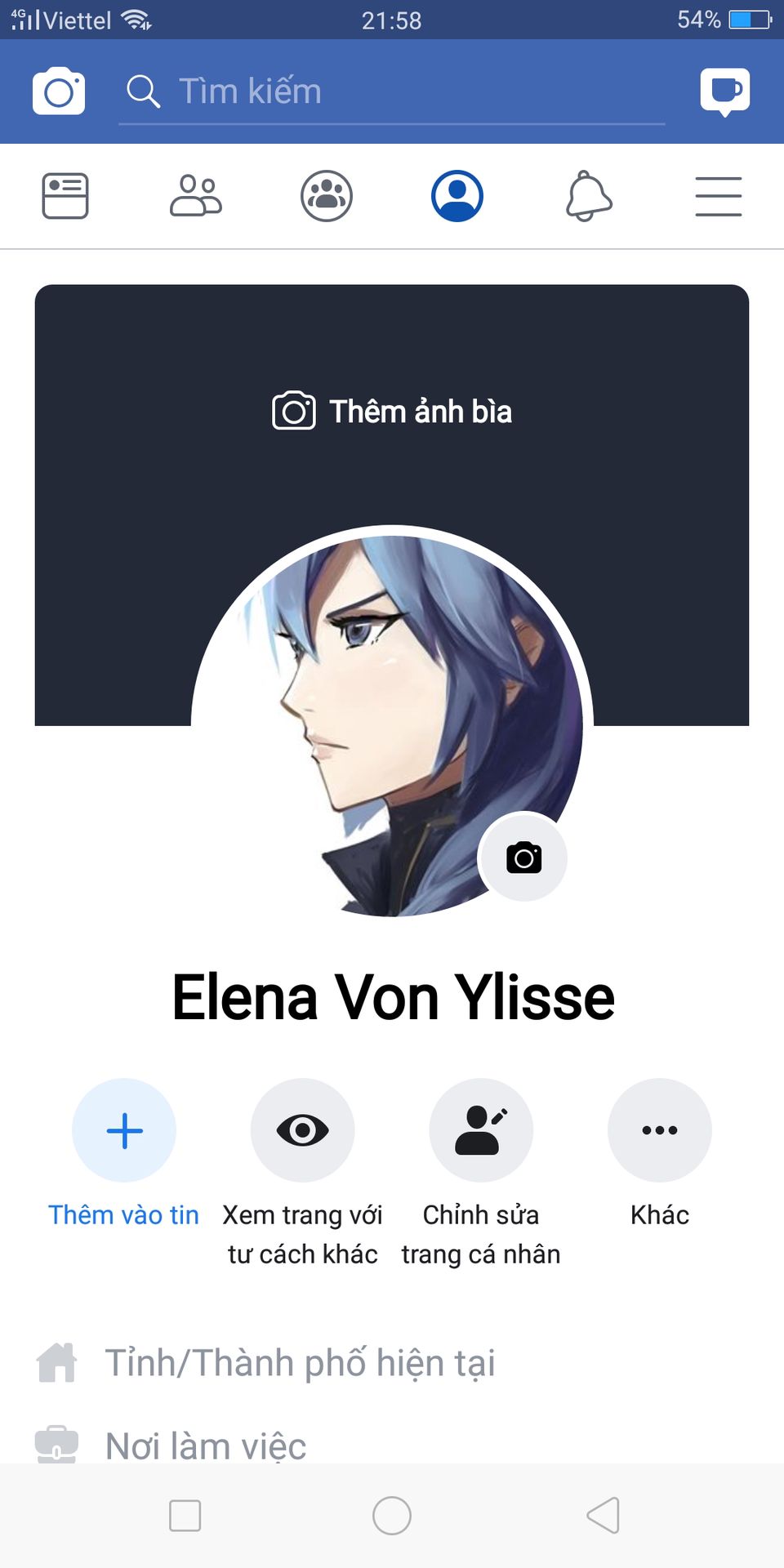Open the hamburger menu tab
Image resolution: width=784 pixels, height=1568 pixels.
[x=719, y=196]
